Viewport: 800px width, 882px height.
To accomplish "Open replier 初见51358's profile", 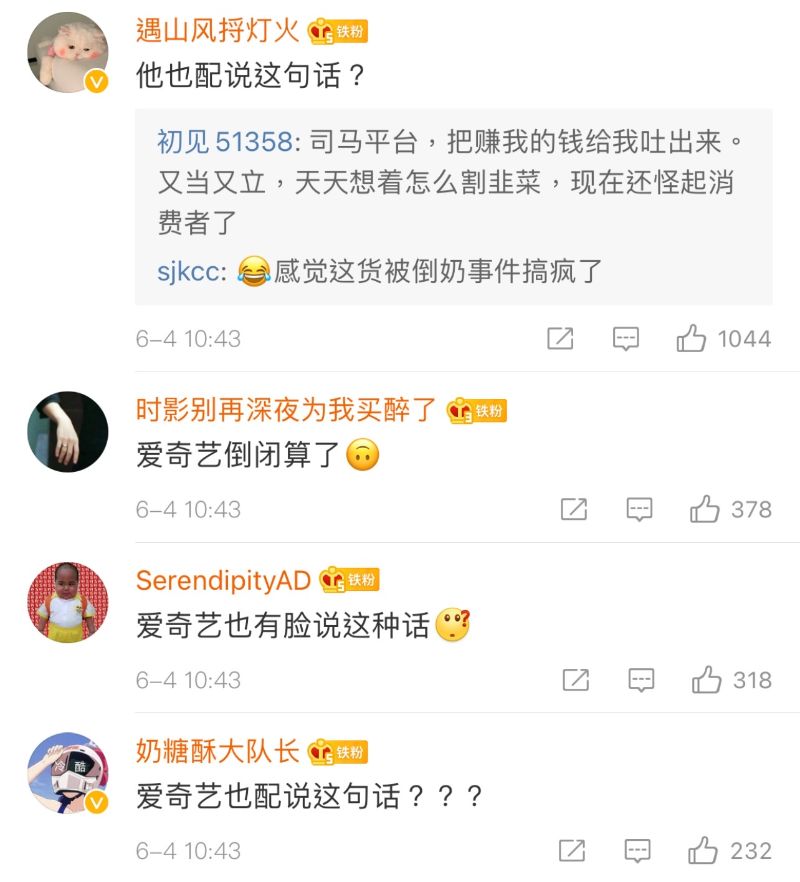I will pyautogui.click(x=224, y=142).
